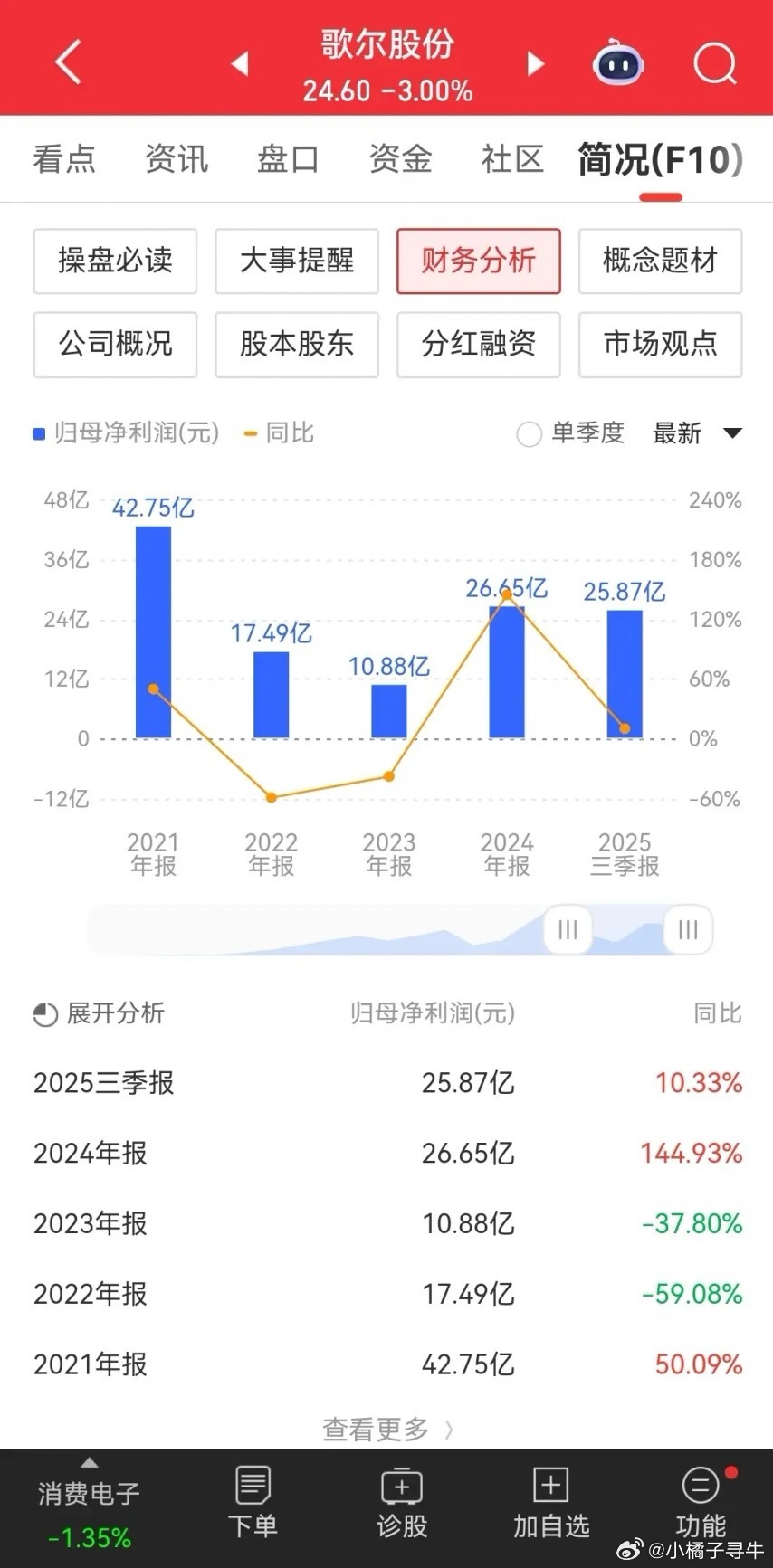
Task: Open the AI assistant robot icon
Action: 618,63
